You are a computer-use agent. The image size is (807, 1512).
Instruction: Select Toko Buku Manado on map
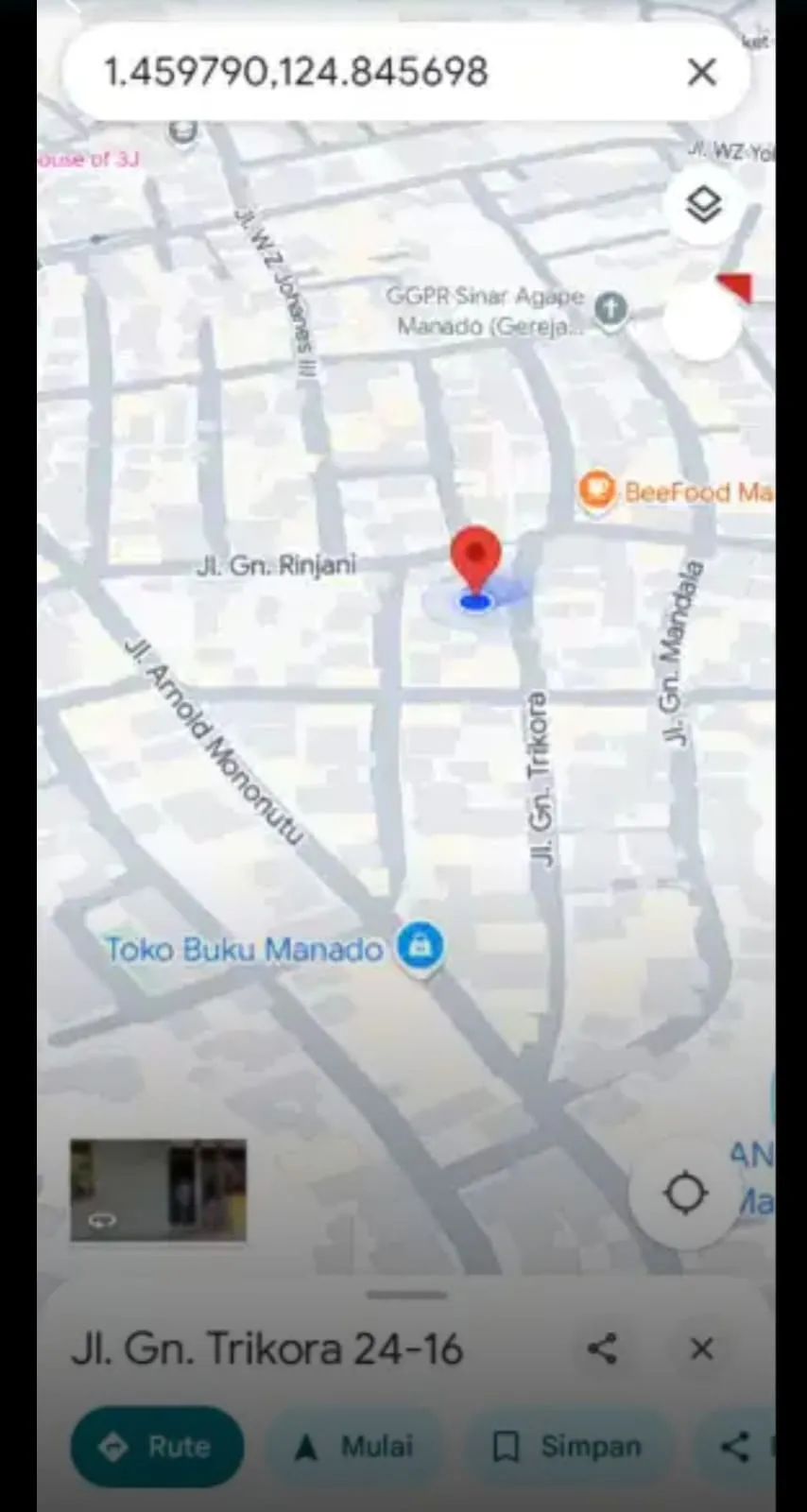coord(419,946)
